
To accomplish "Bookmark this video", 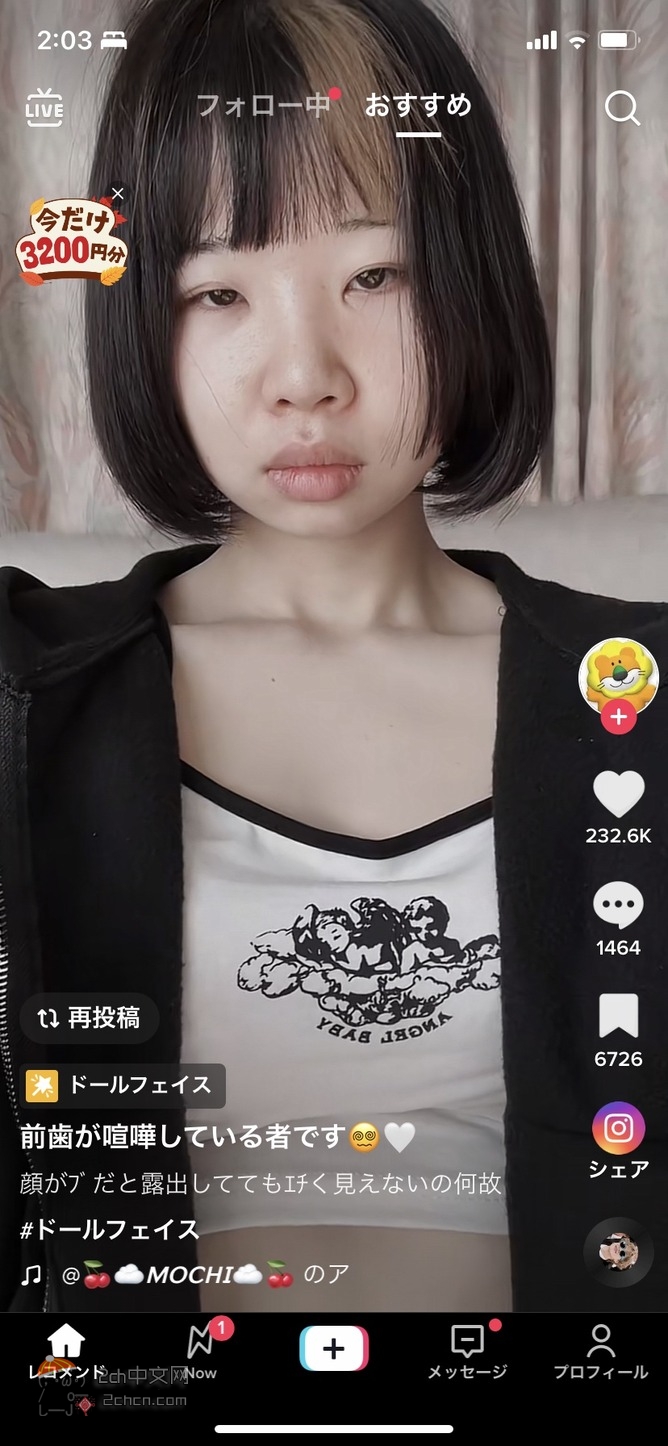I will click(x=618, y=1017).
